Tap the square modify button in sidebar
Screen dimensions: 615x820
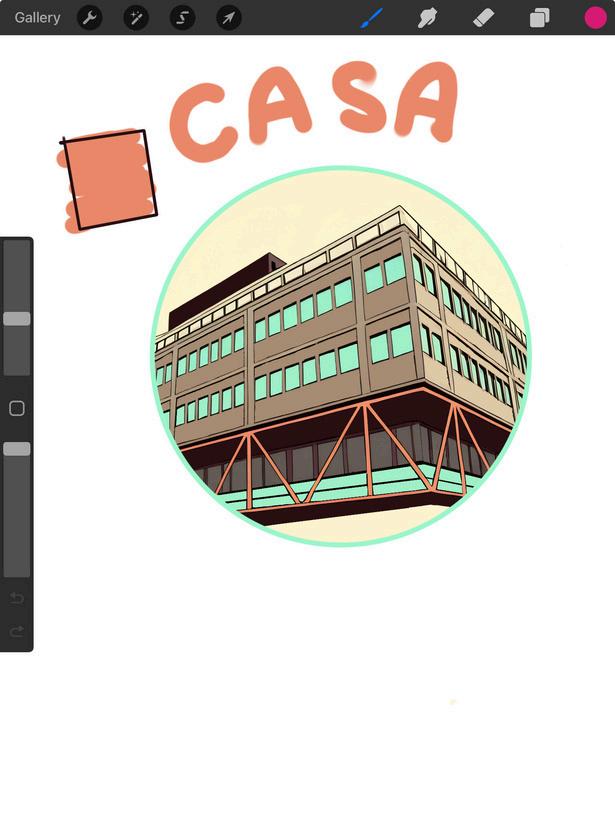click(x=17, y=408)
